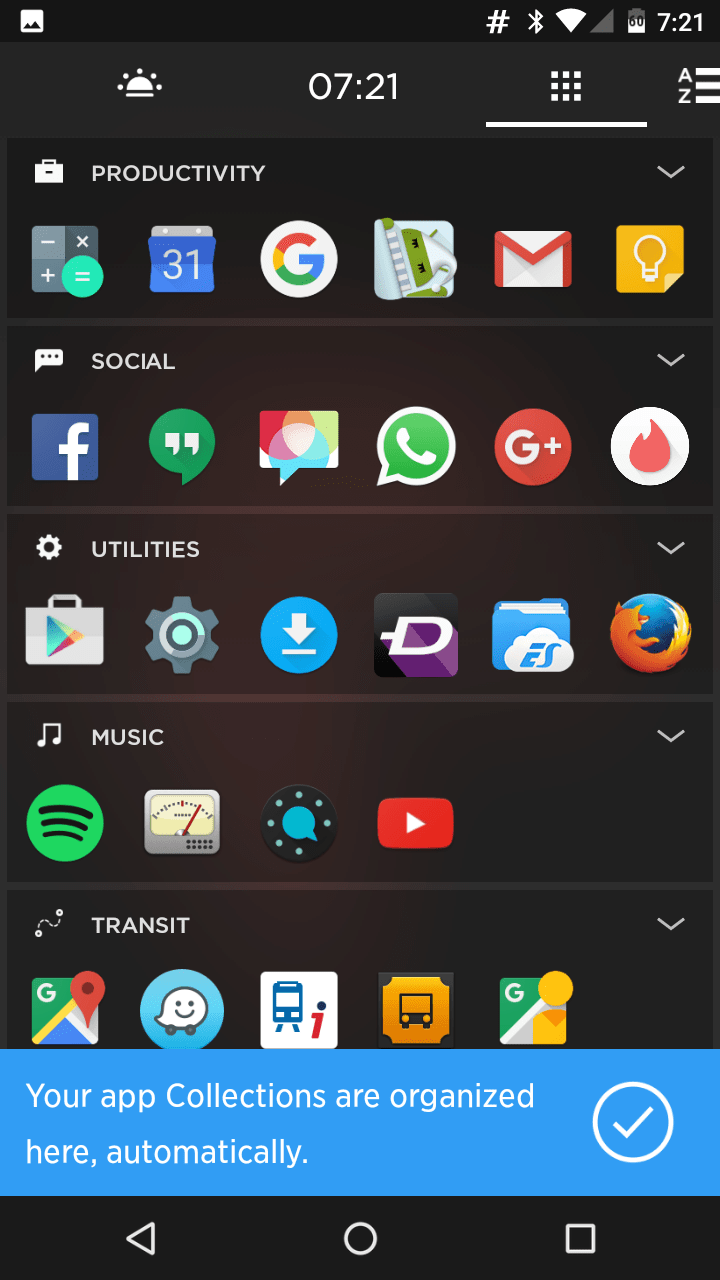The image size is (720, 1280).
Task: Expand the Transit collection chevron
Action: (670, 923)
